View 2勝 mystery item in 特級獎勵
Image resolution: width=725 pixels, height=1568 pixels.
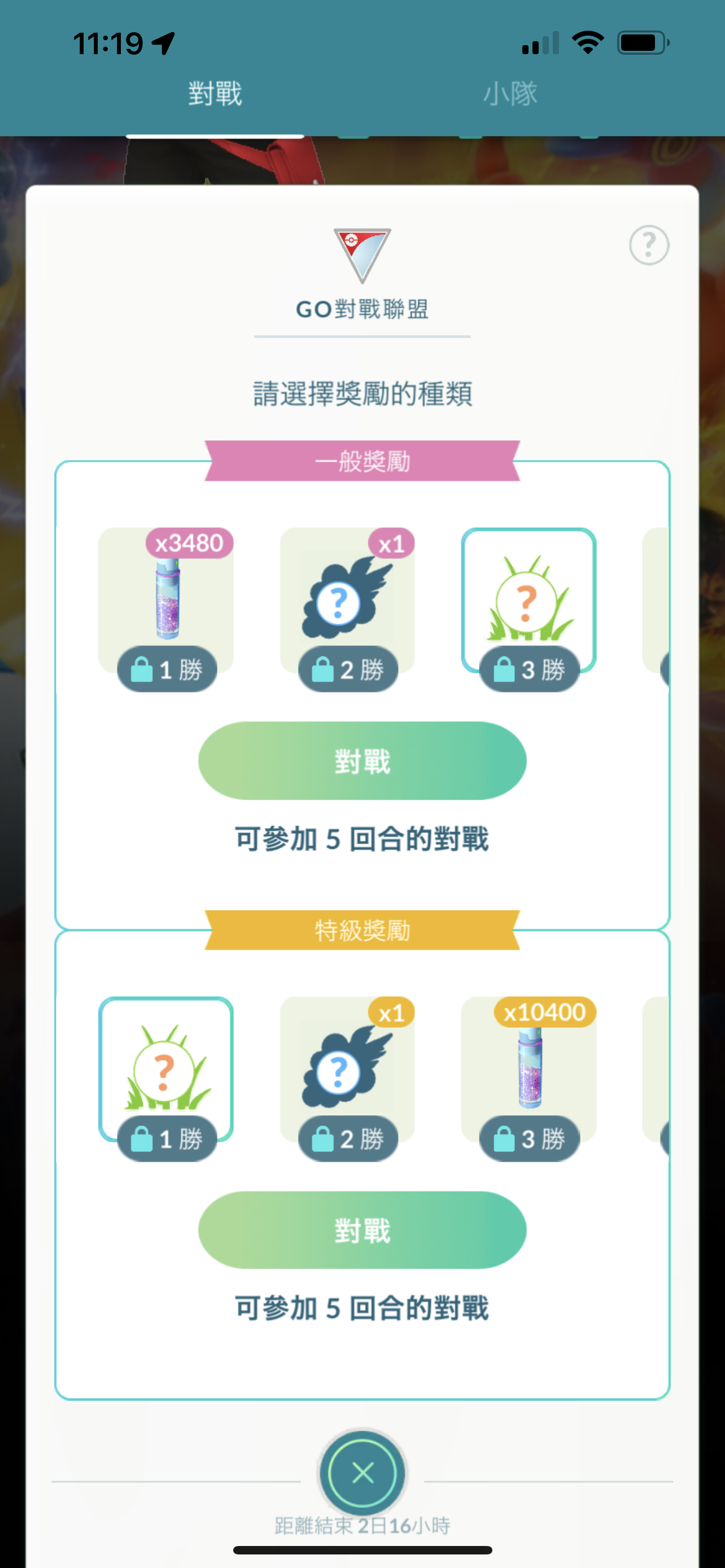(x=347, y=1068)
